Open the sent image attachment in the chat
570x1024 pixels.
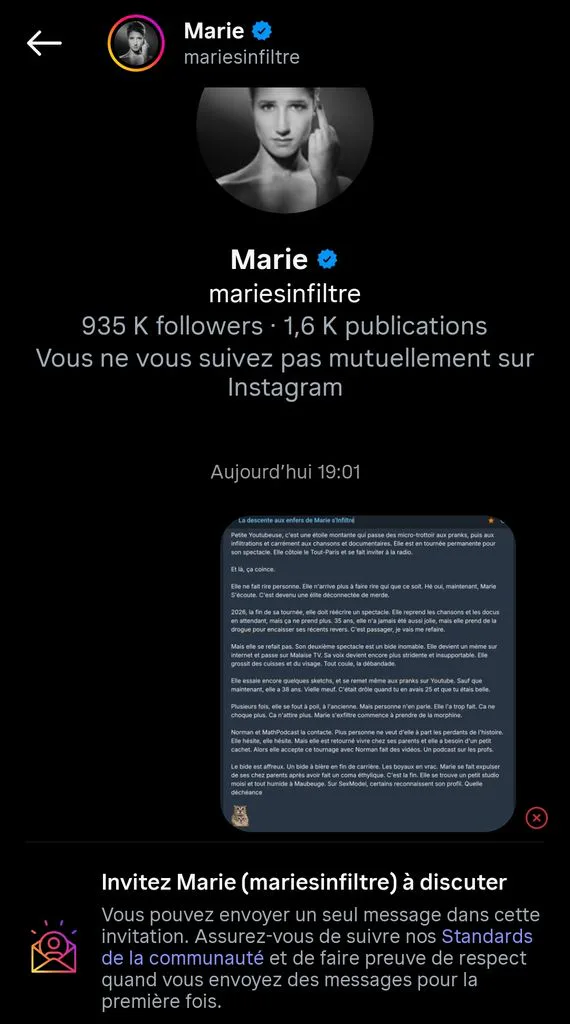pyautogui.click(x=368, y=673)
